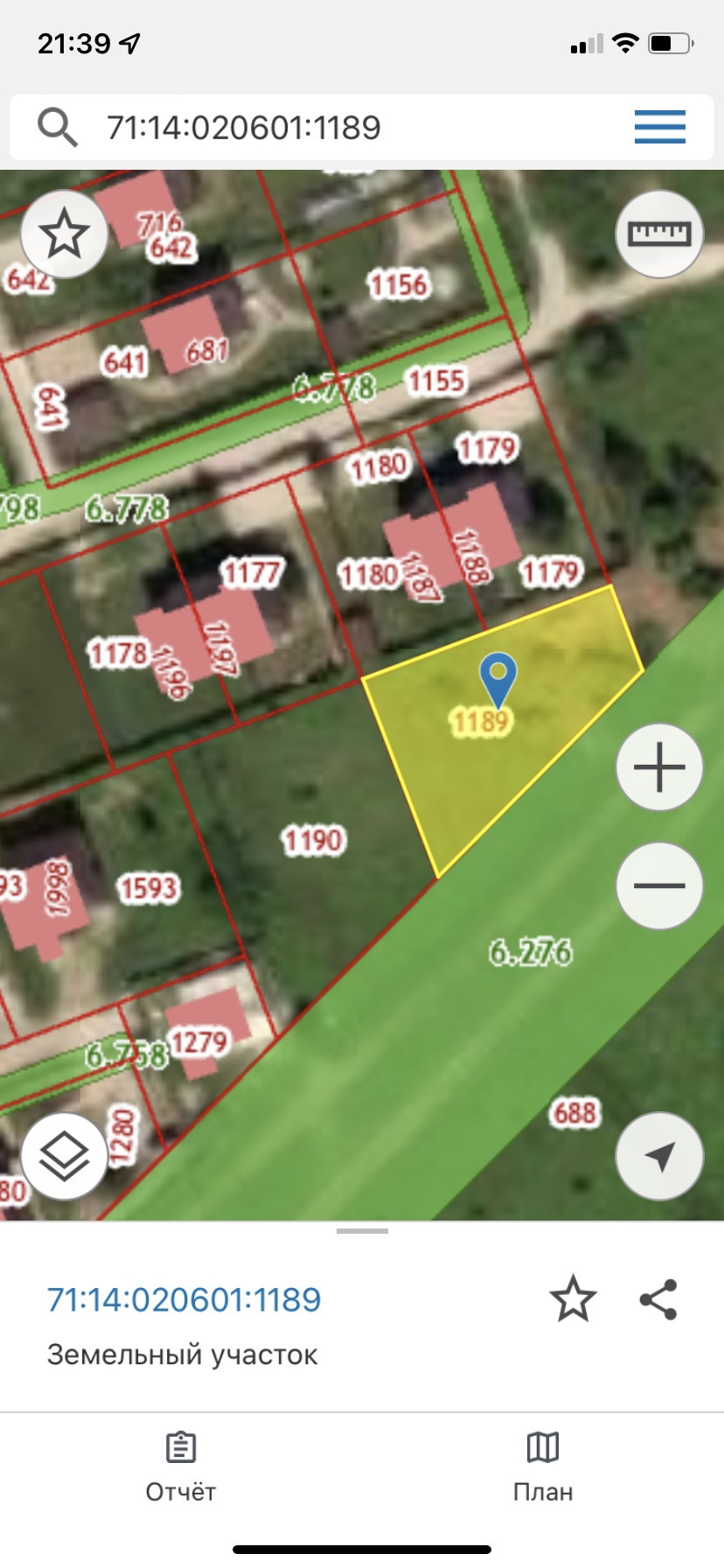Open the hamburger menu
This screenshot has height=1568, width=724.
click(x=659, y=128)
